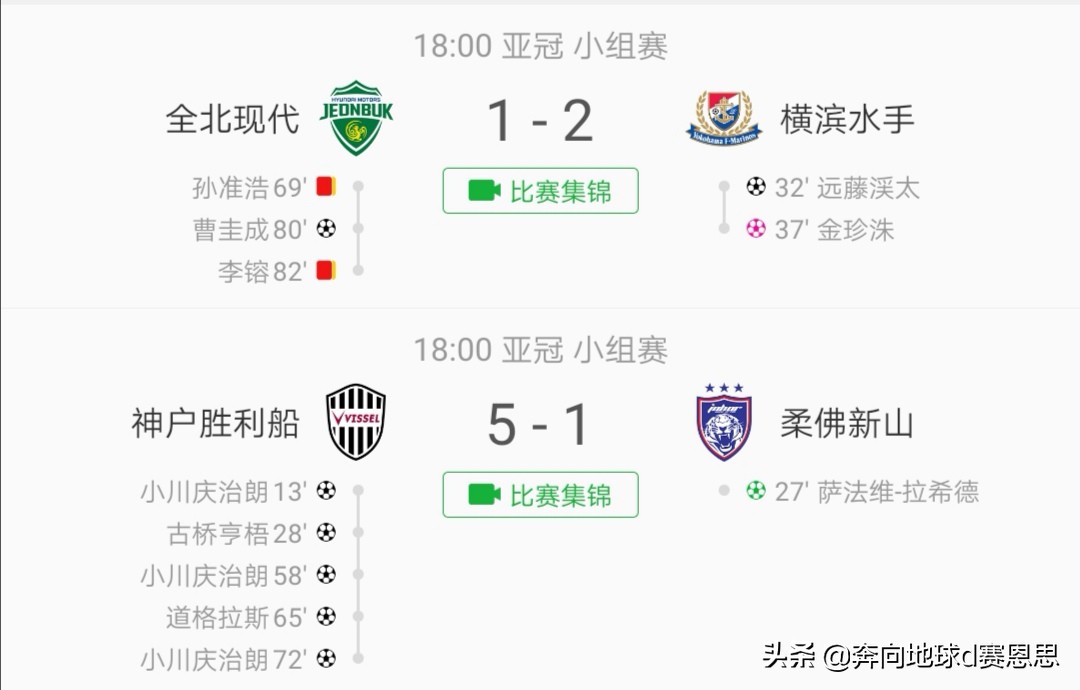Watch highlights for 全北现代 vs 横滨水手

tap(540, 191)
